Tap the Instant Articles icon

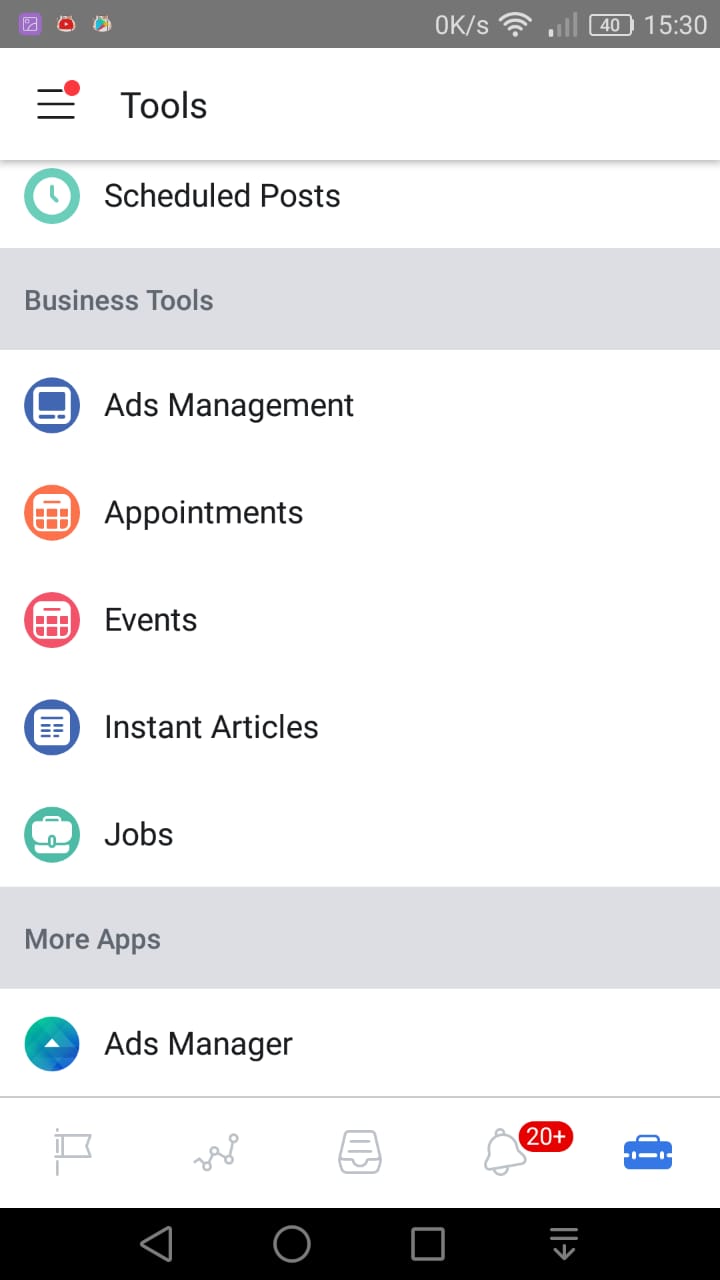click(51, 726)
